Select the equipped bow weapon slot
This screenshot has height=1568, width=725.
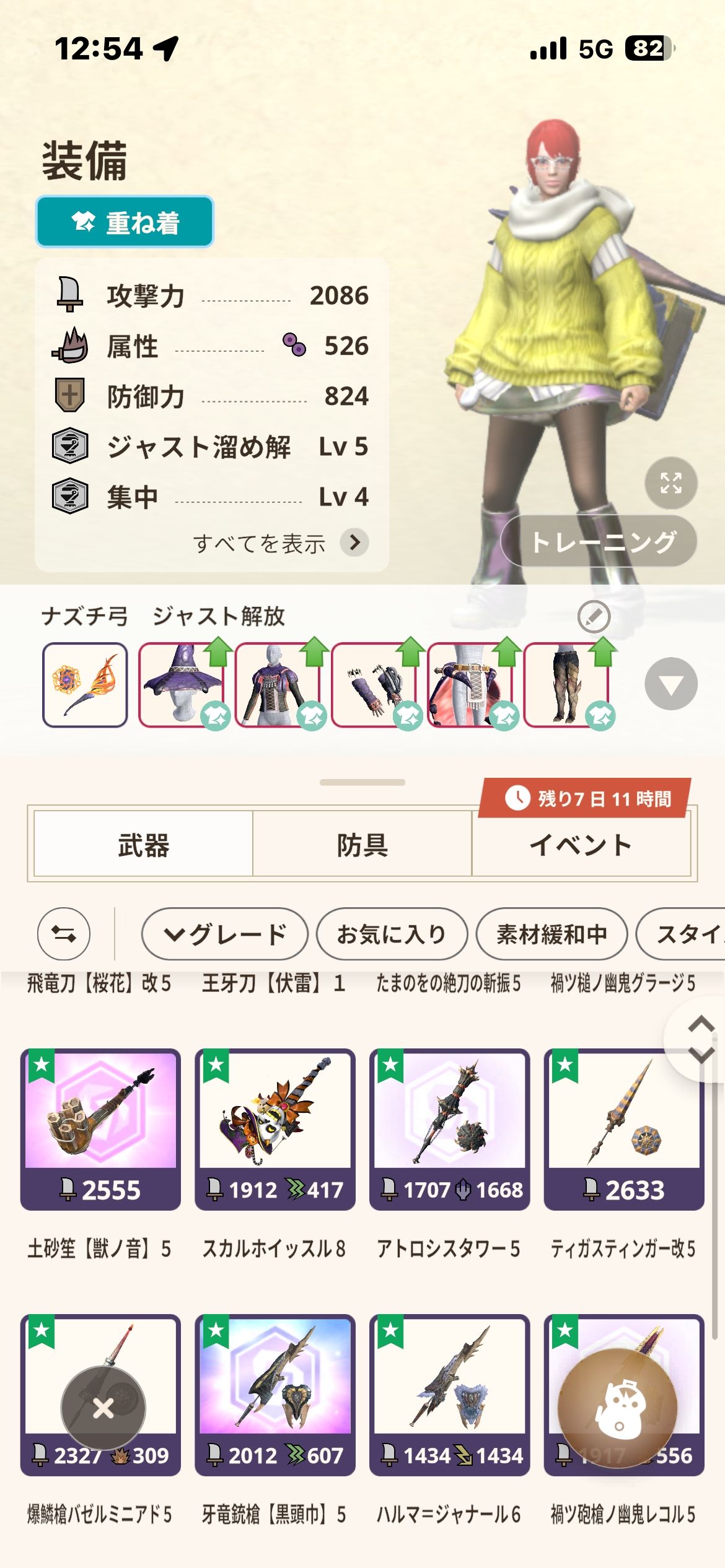[86, 684]
